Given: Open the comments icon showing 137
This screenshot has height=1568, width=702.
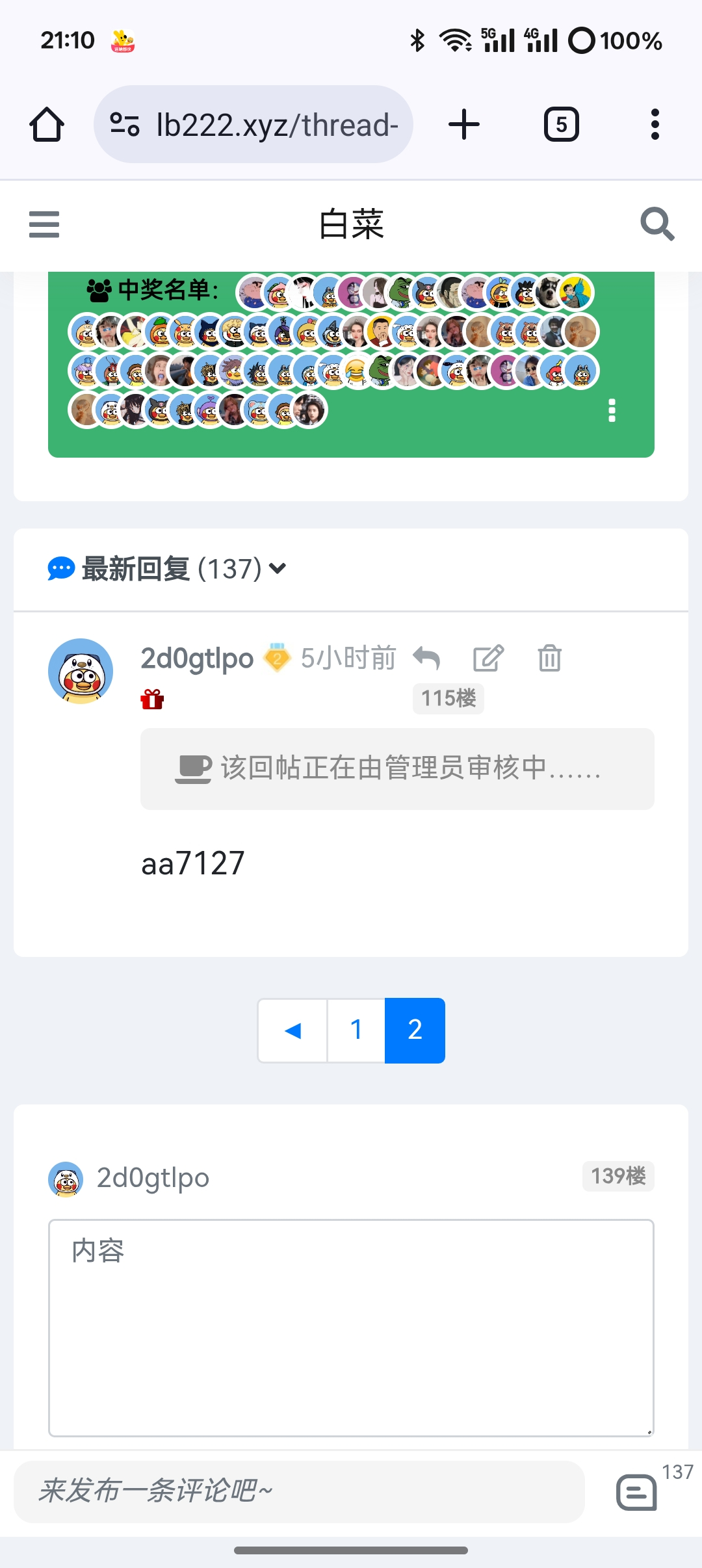Looking at the screenshot, I should tap(637, 1492).
